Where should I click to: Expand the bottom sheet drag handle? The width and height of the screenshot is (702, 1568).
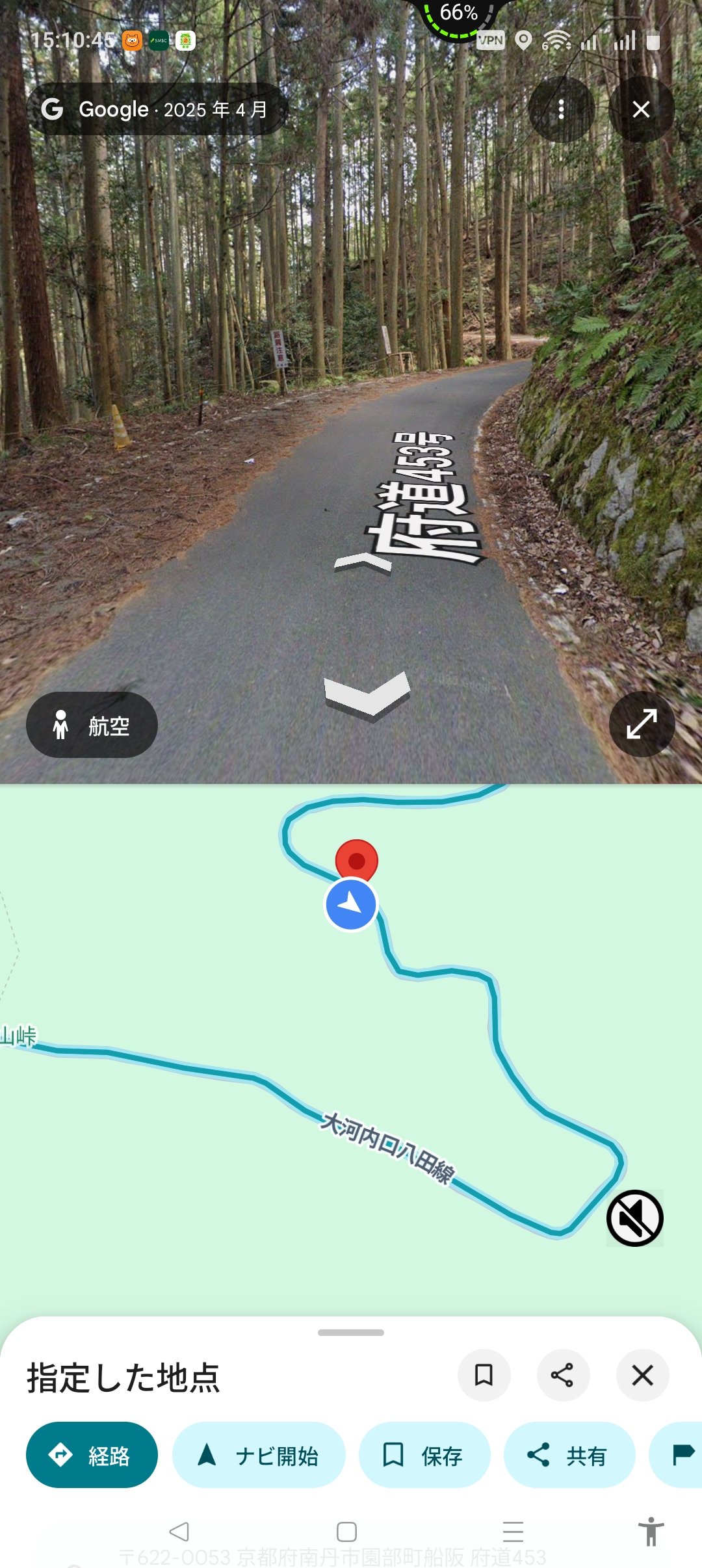pos(351,1333)
